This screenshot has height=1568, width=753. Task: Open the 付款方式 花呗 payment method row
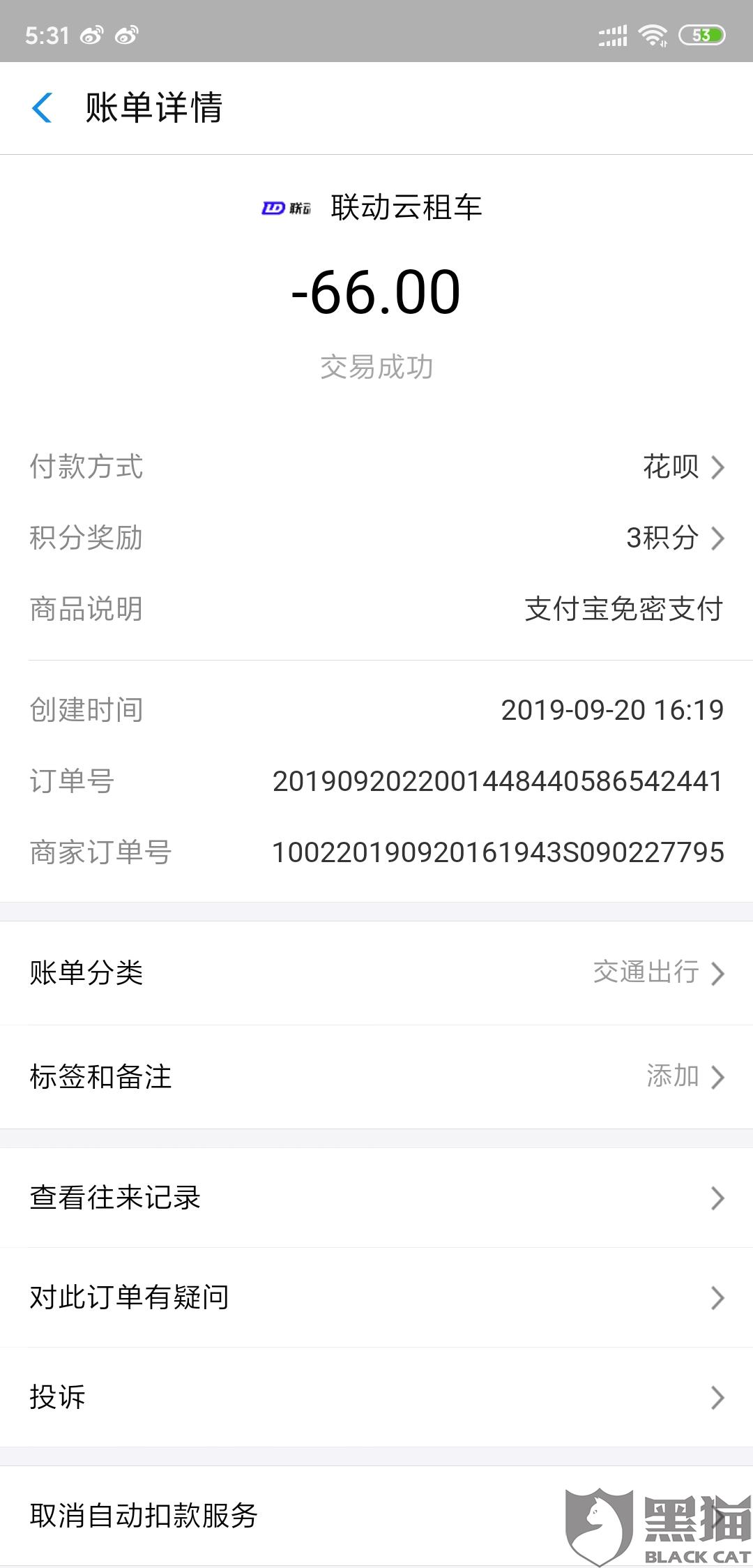683,467
